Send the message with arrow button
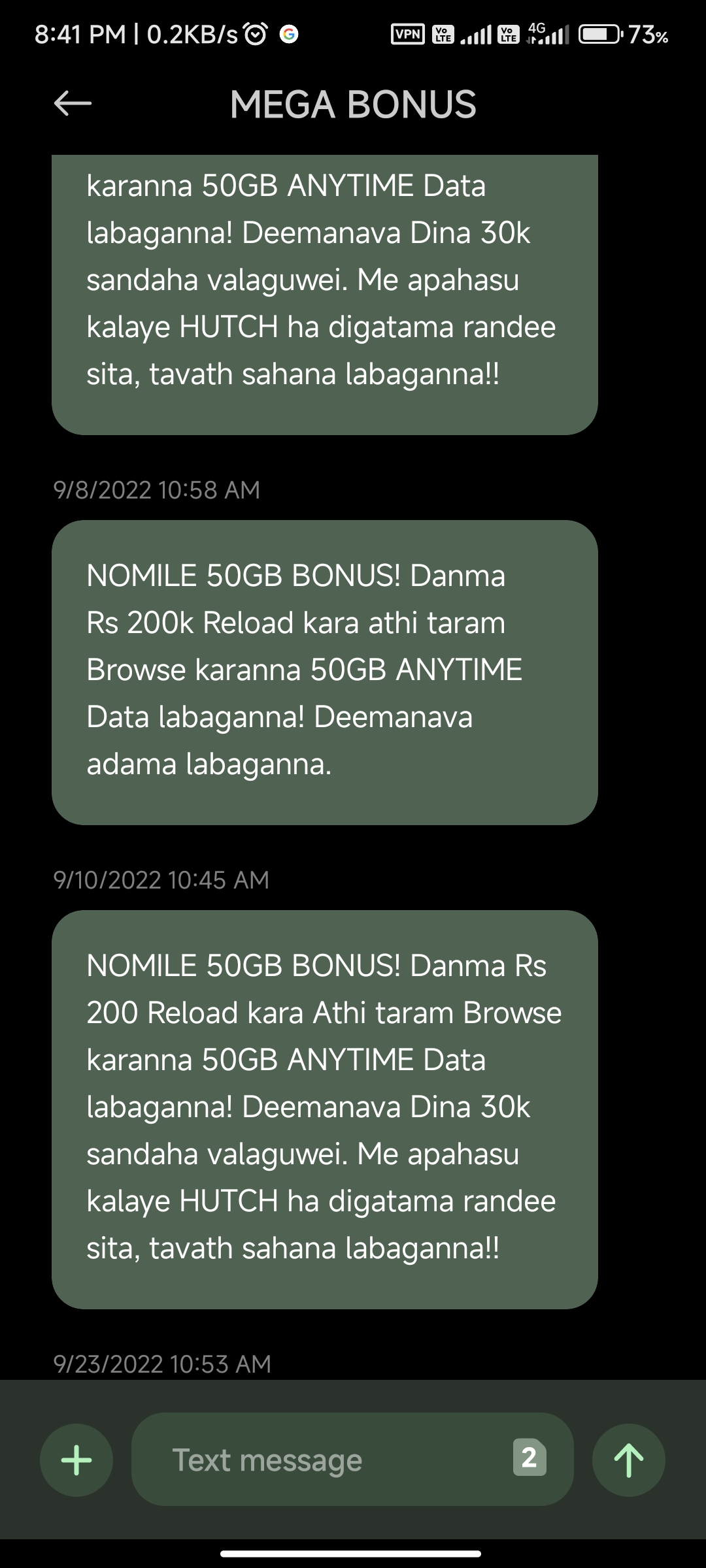This screenshot has height=1568, width=706. point(629,1460)
